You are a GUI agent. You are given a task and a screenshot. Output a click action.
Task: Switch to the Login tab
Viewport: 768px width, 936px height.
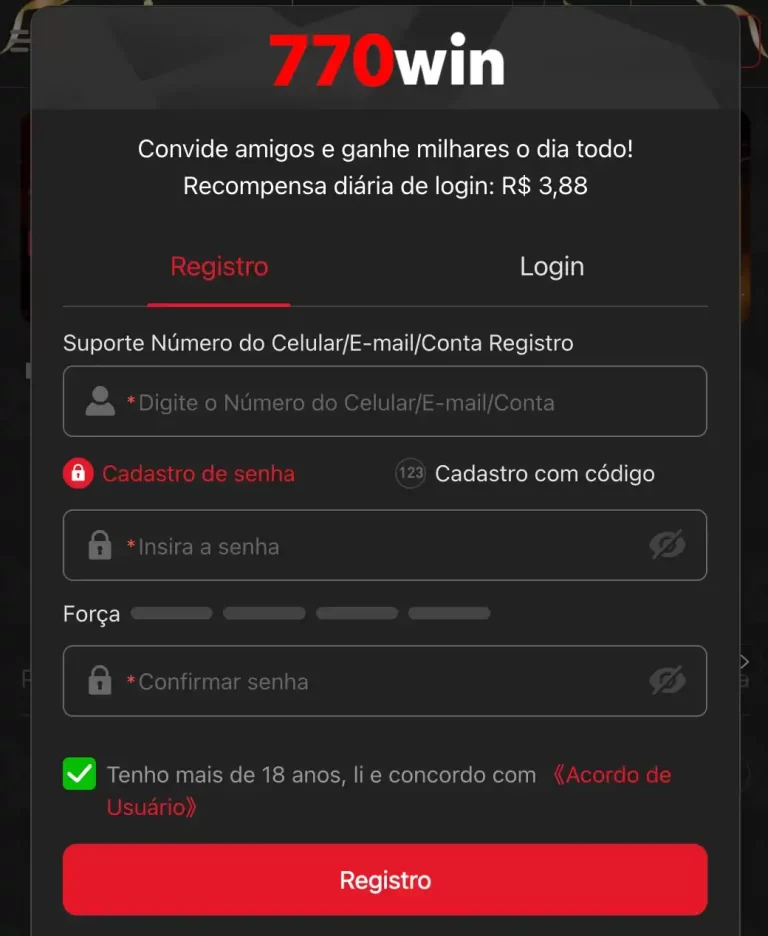551,267
